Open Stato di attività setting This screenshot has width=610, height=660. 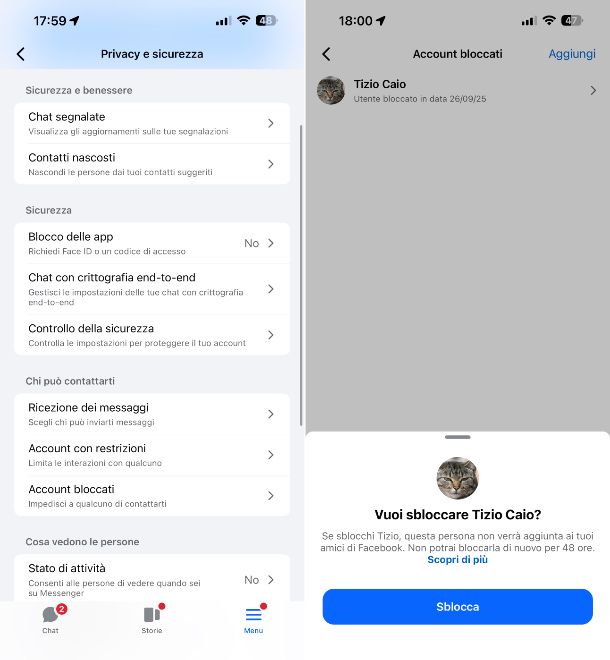pyautogui.click(x=152, y=579)
